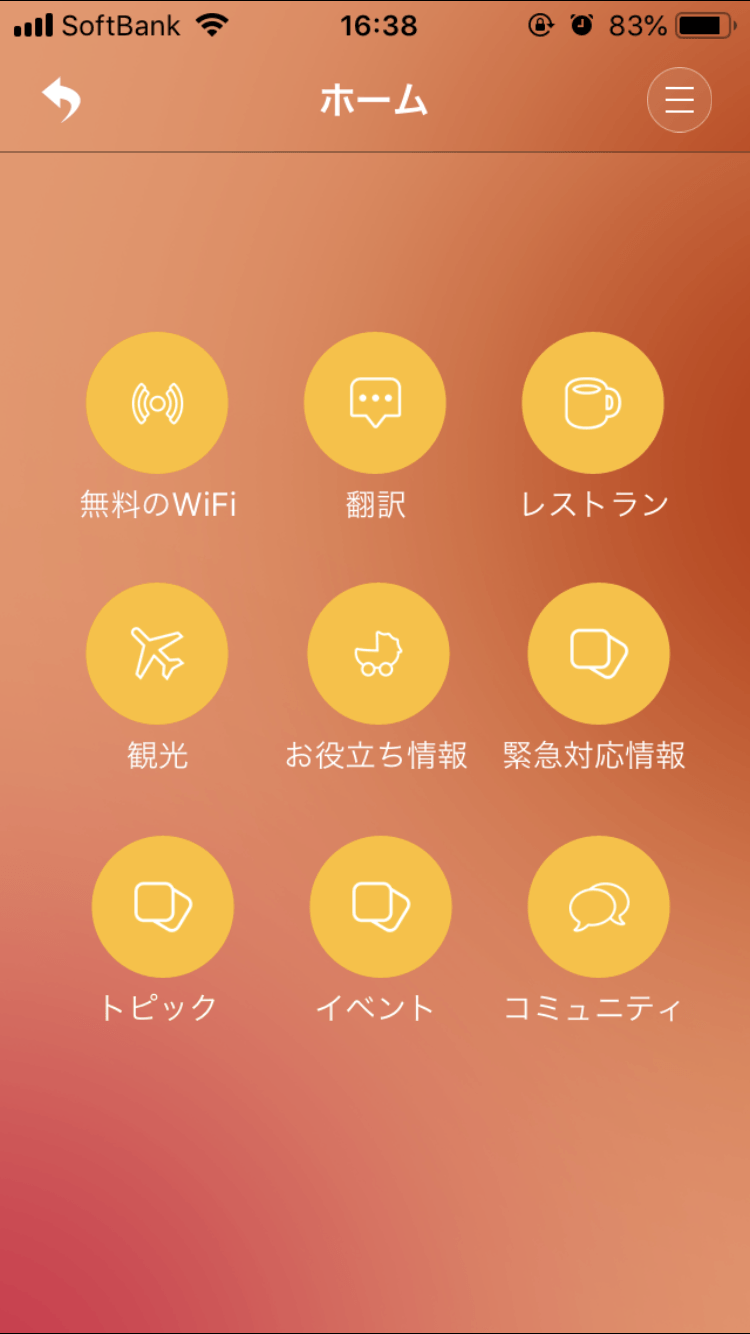Enter the コミュニティ community section
This screenshot has height=1334, width=750.
(x=598, y=906)
